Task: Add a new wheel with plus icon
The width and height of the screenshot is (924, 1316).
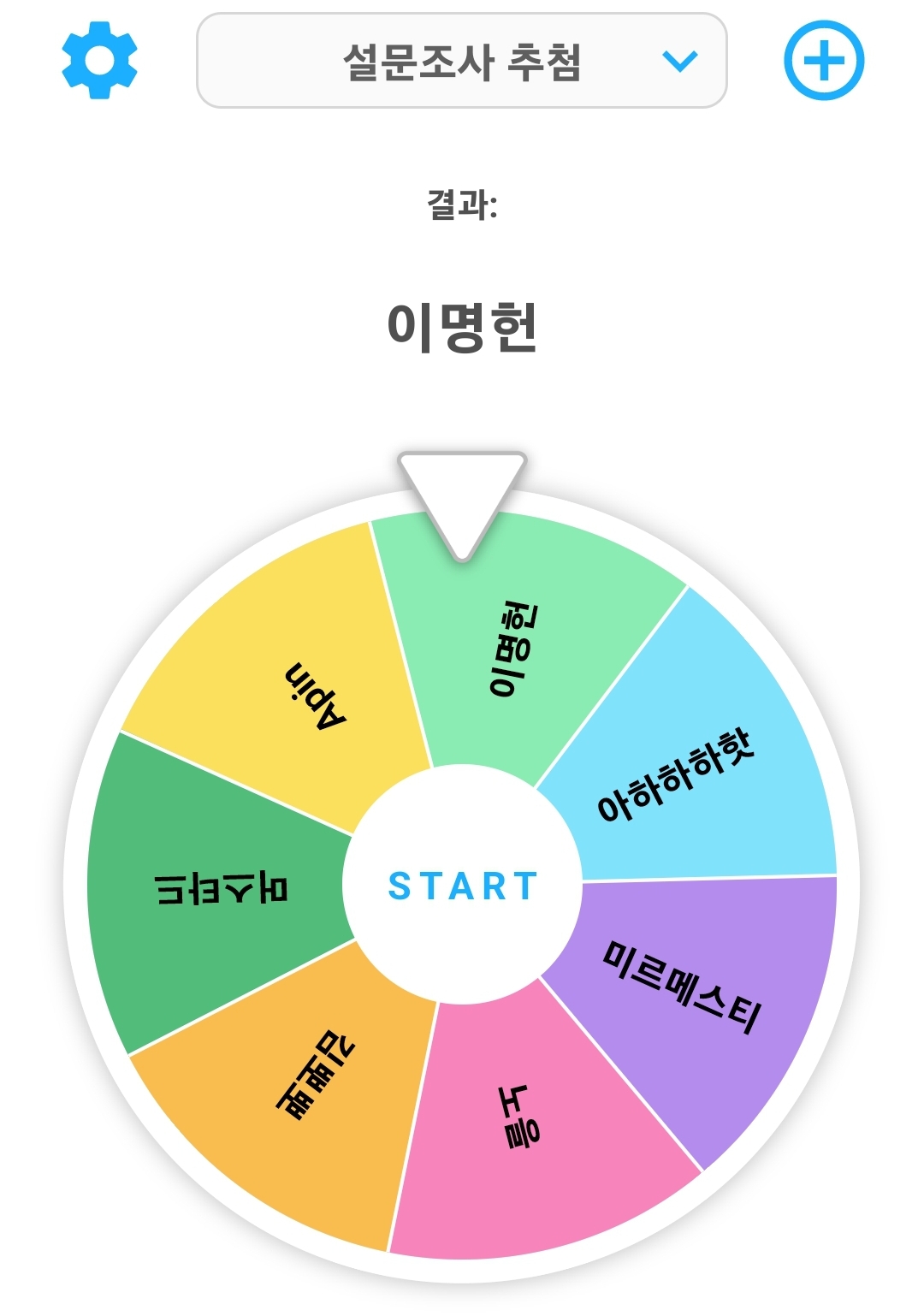Action: click(x=824, y=61)
